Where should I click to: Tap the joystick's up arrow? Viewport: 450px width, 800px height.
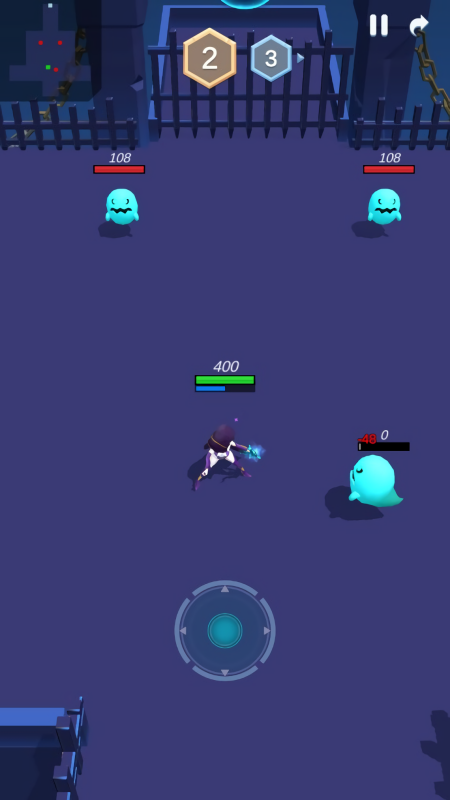pyautogui.click(x=225, y=589)
